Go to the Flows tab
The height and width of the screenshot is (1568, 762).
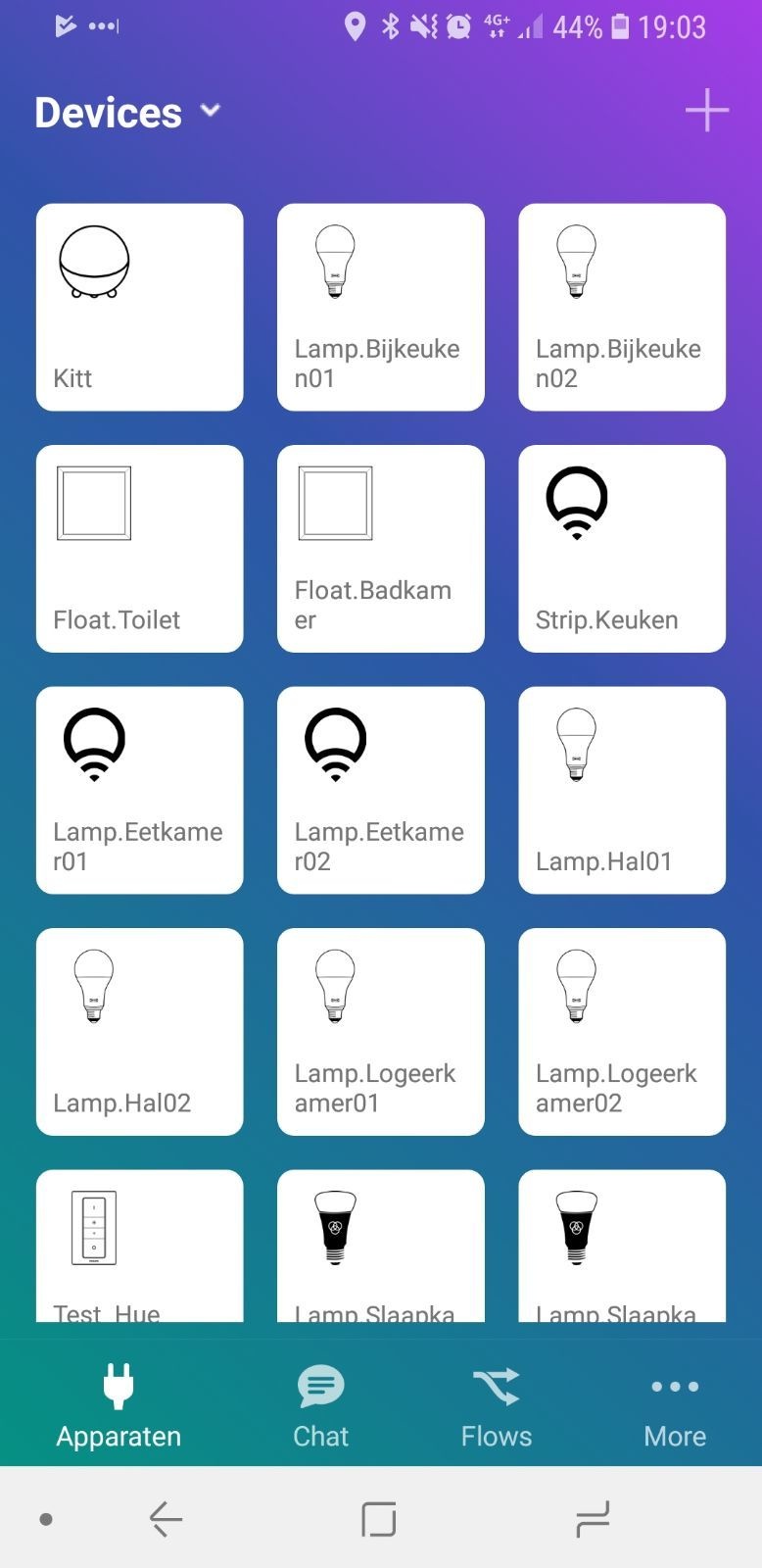click(x=496, y=1406)
